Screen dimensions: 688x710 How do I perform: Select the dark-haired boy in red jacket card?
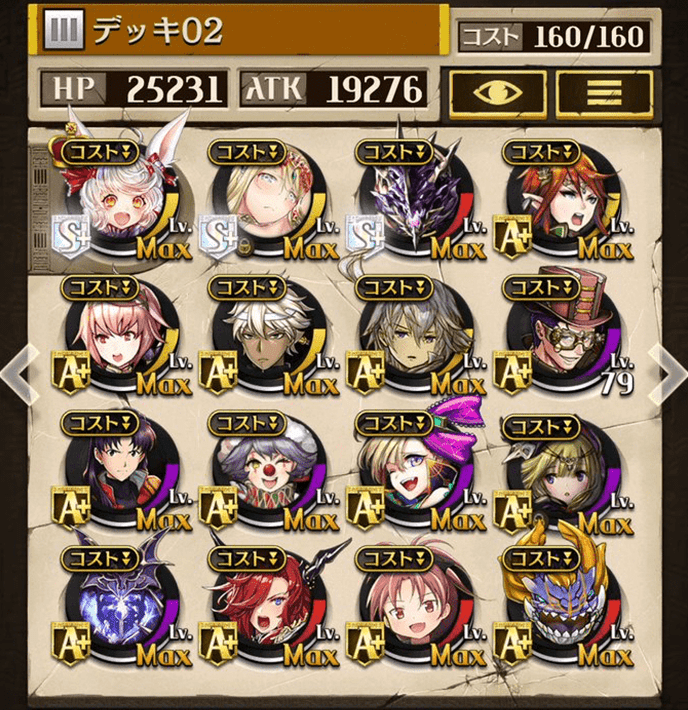118,470
